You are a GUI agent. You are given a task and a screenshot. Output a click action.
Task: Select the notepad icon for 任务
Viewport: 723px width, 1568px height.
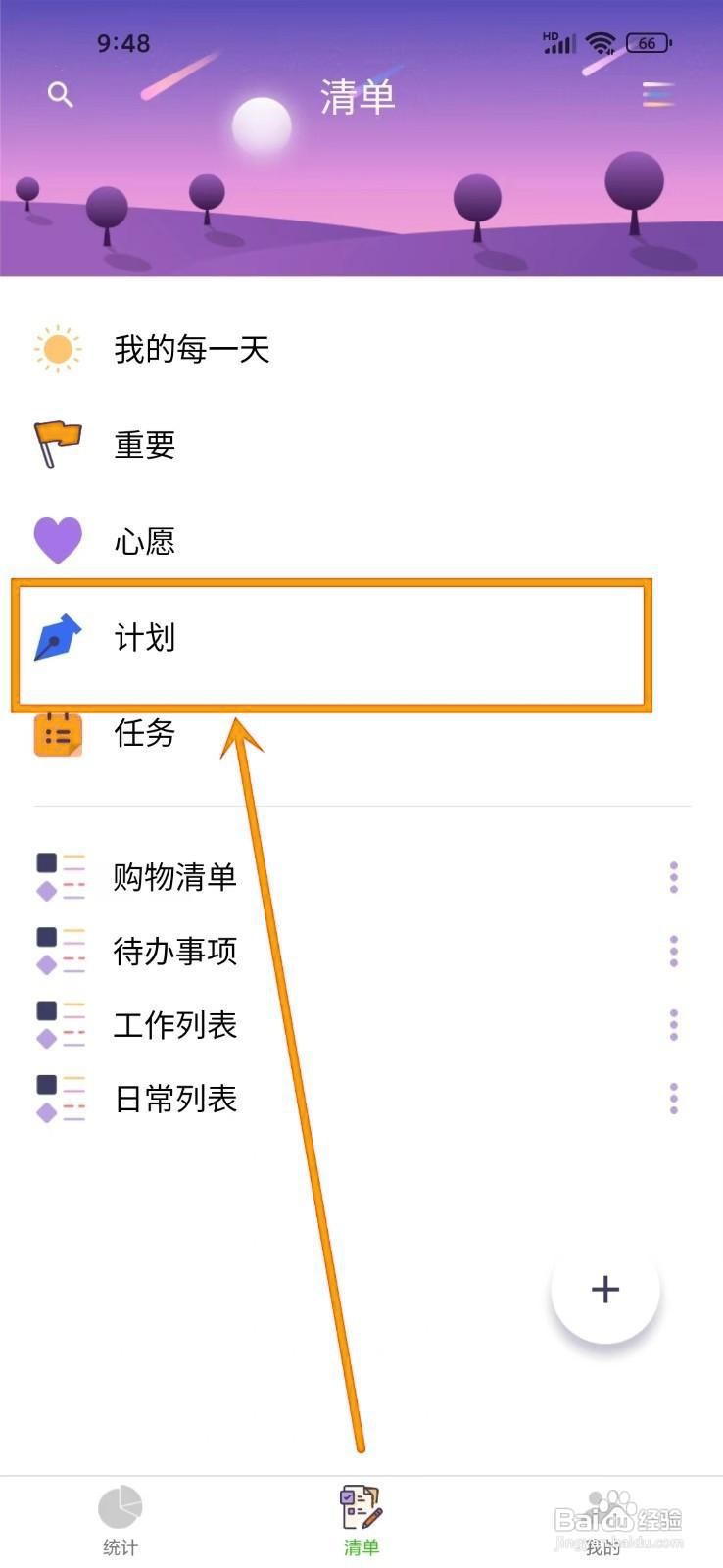(x=57, y=734)
